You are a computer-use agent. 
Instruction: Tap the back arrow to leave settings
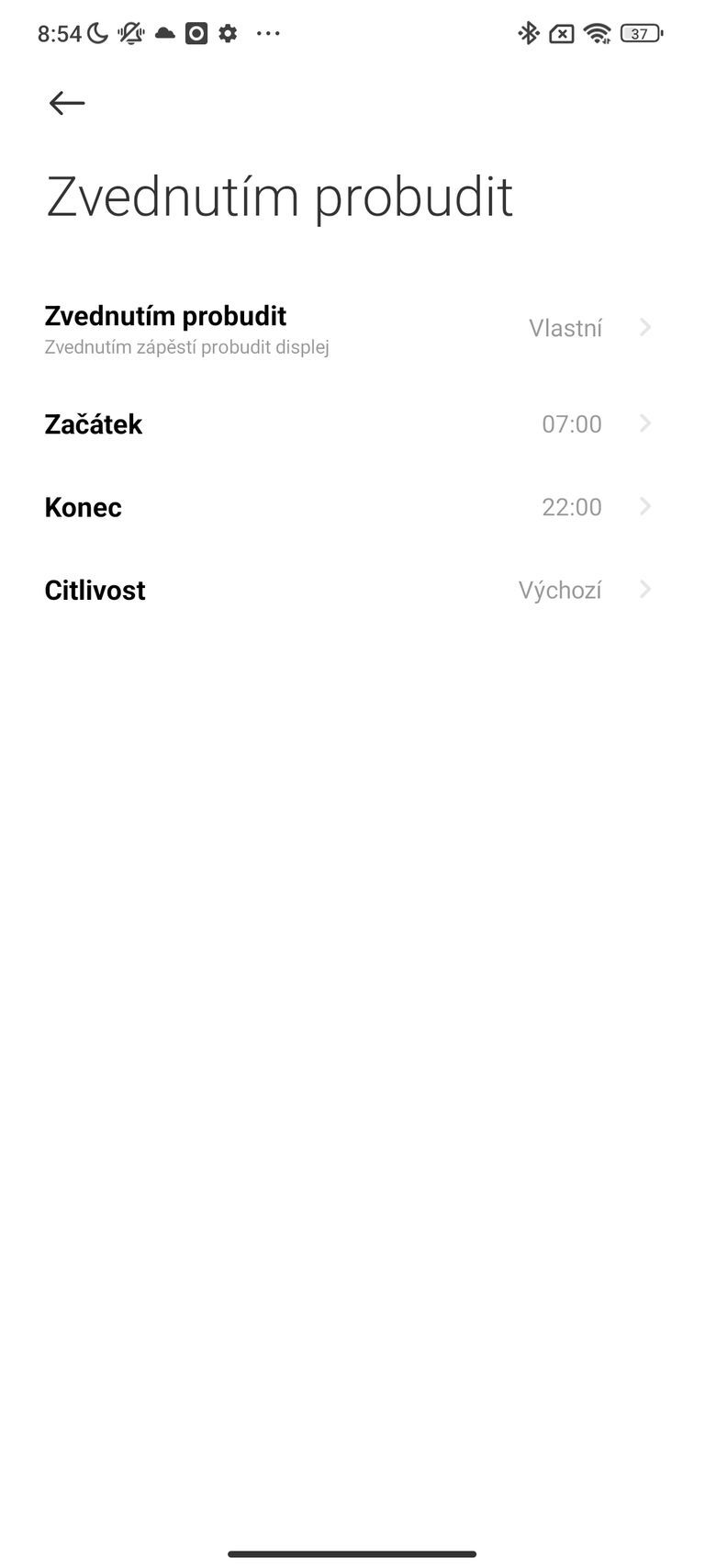pyautogui.click(x=65, y=103)
